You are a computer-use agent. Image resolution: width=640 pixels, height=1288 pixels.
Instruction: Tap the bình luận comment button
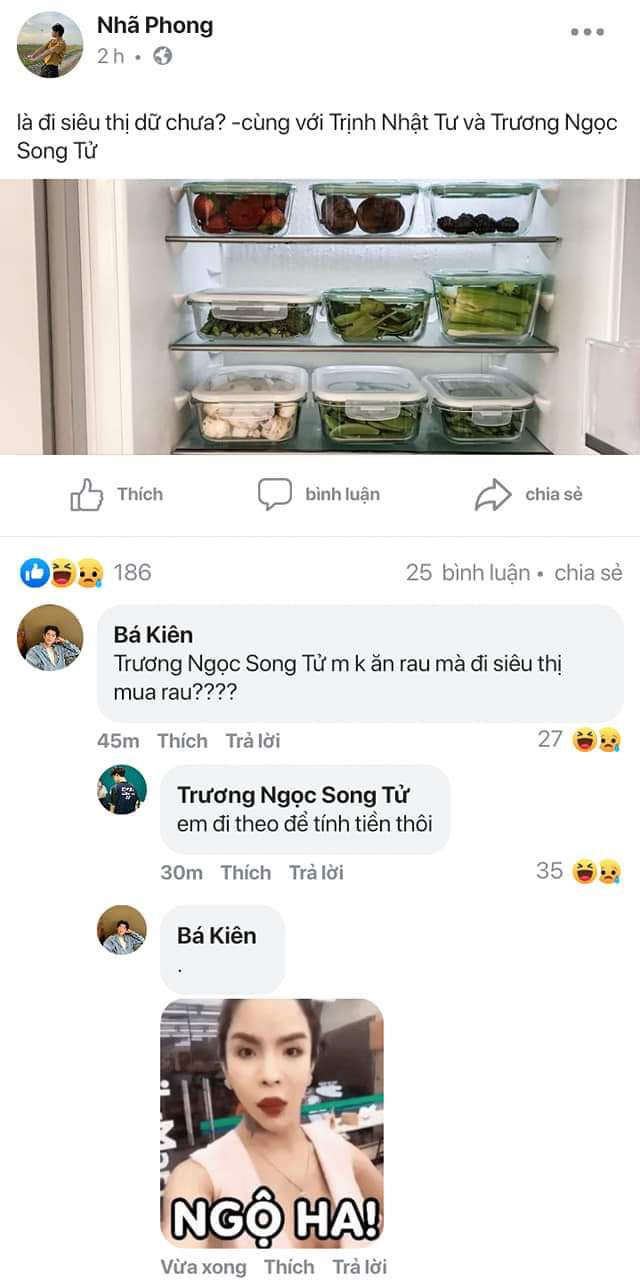click(x=319, y=494)
